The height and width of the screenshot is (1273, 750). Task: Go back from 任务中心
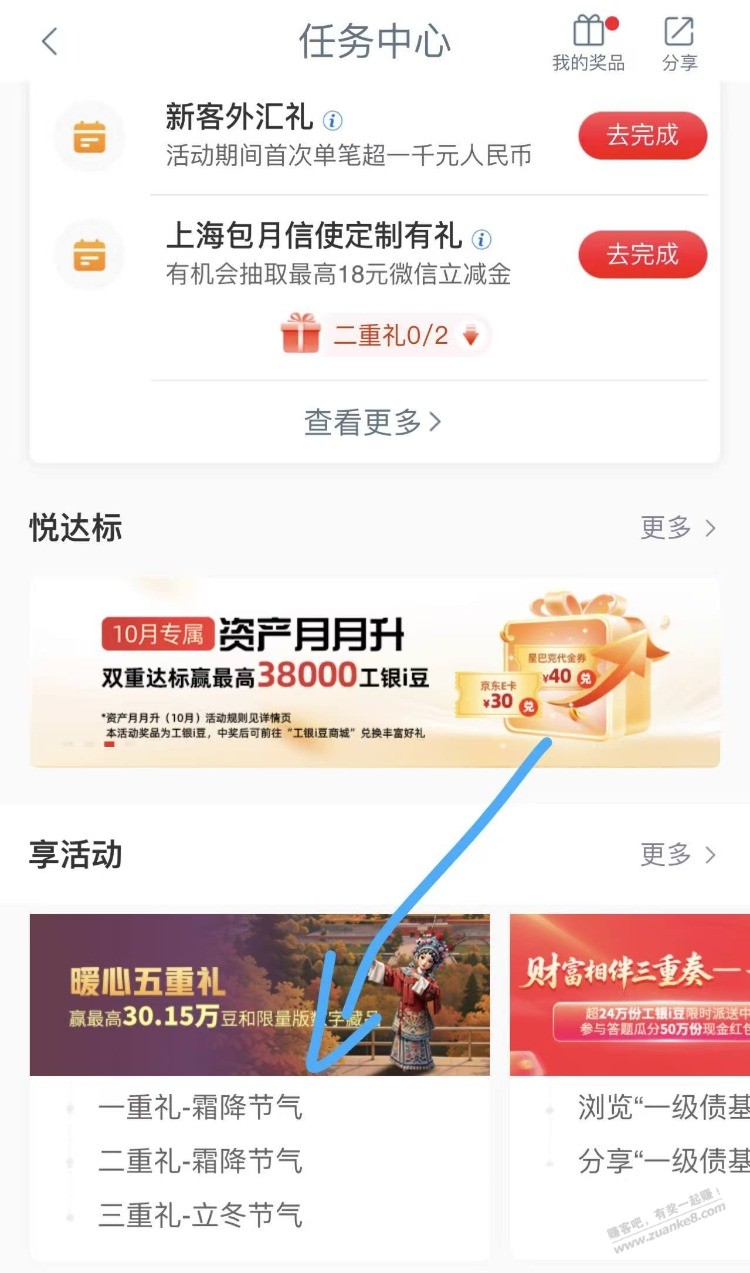tap(50, 42)
